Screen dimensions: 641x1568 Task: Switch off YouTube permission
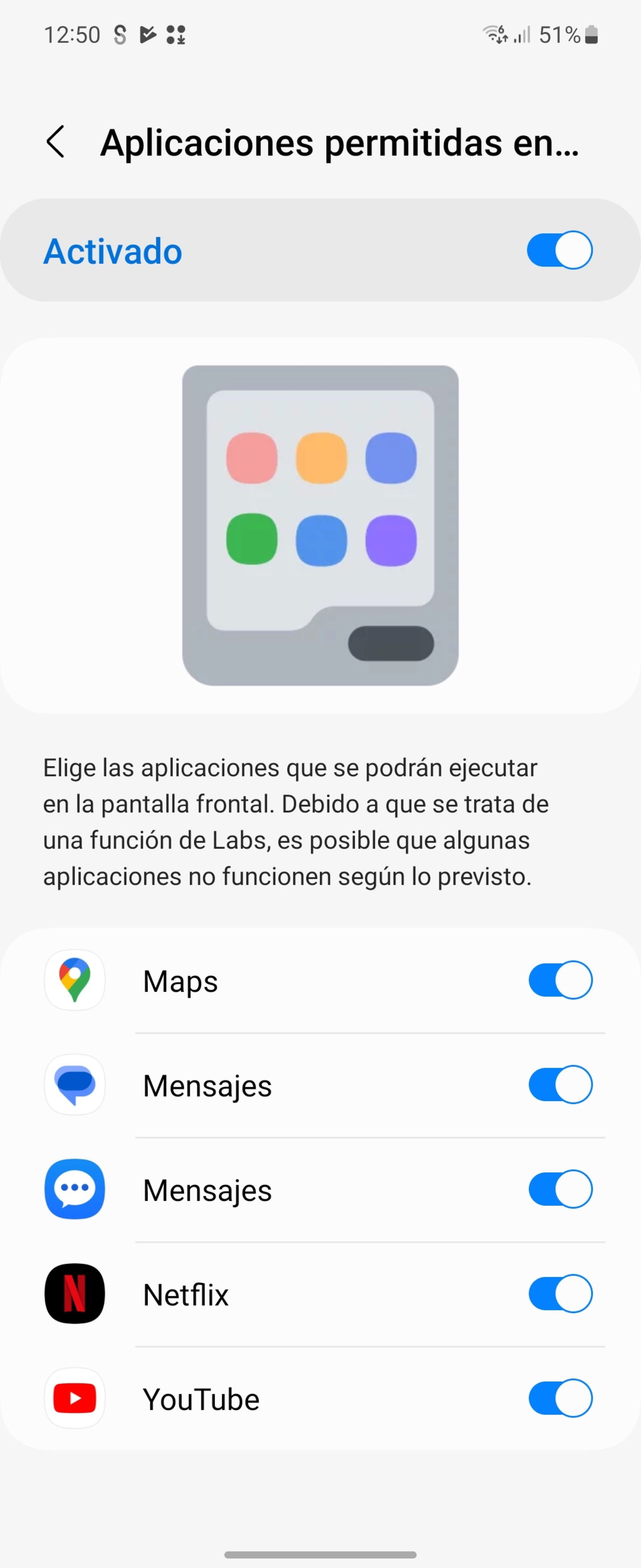pos(560,1398)
